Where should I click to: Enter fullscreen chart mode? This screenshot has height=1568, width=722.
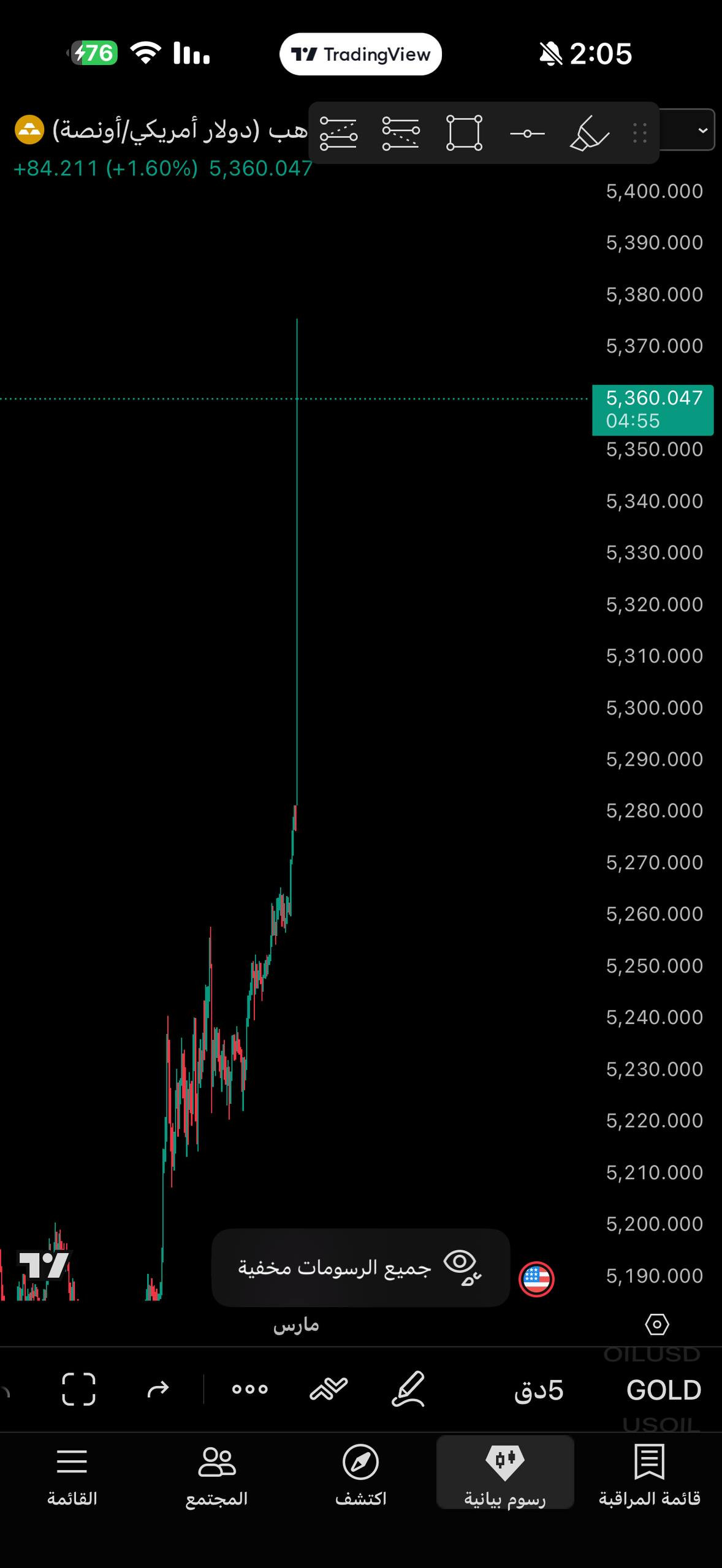coord(79,1389)
